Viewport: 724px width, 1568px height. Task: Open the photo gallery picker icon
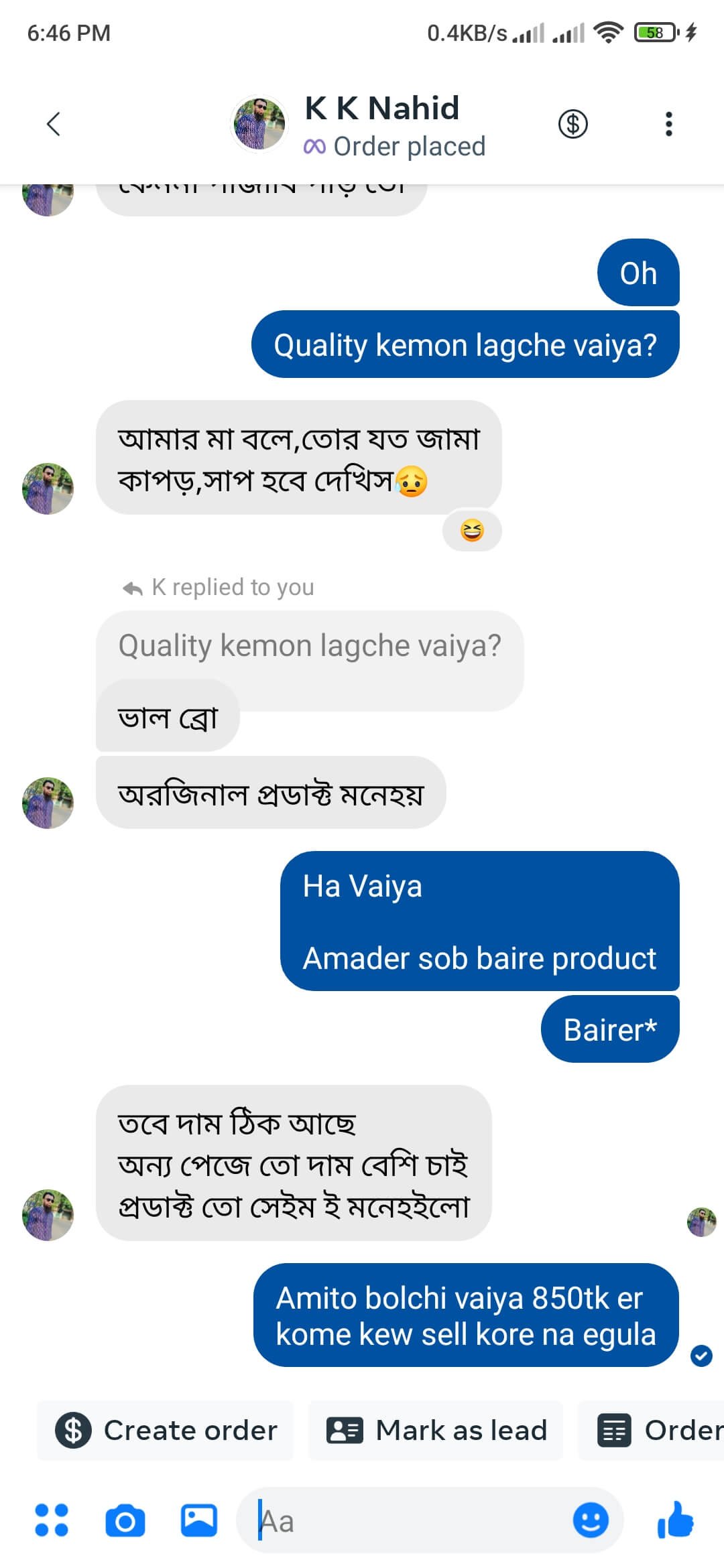pos(197,1520)
